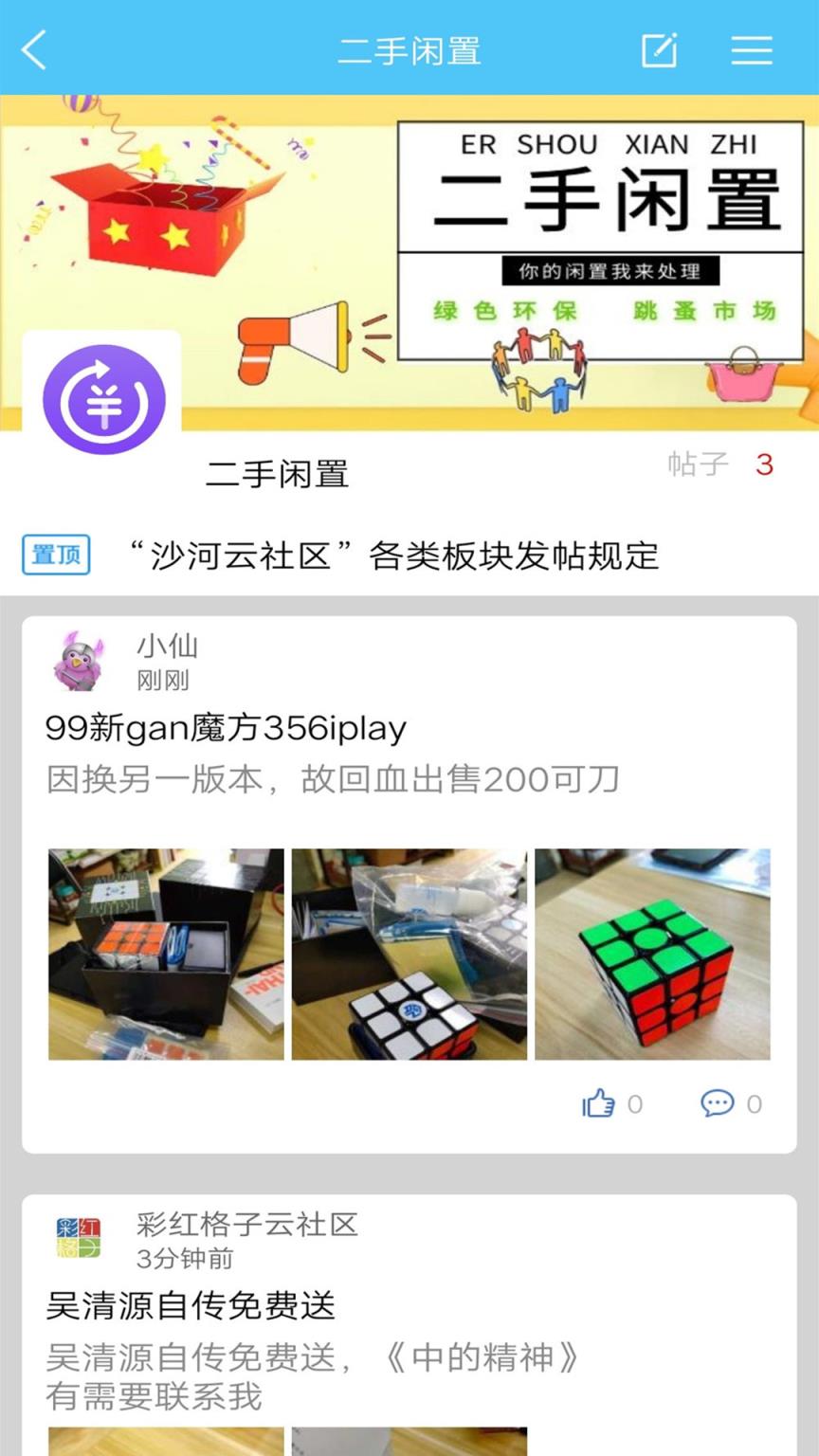The height and width of the screenshot is (1456, 819).
Task: Tap the purple 二手闲置 forum avatar icon
Action: (x=103, y=398)
